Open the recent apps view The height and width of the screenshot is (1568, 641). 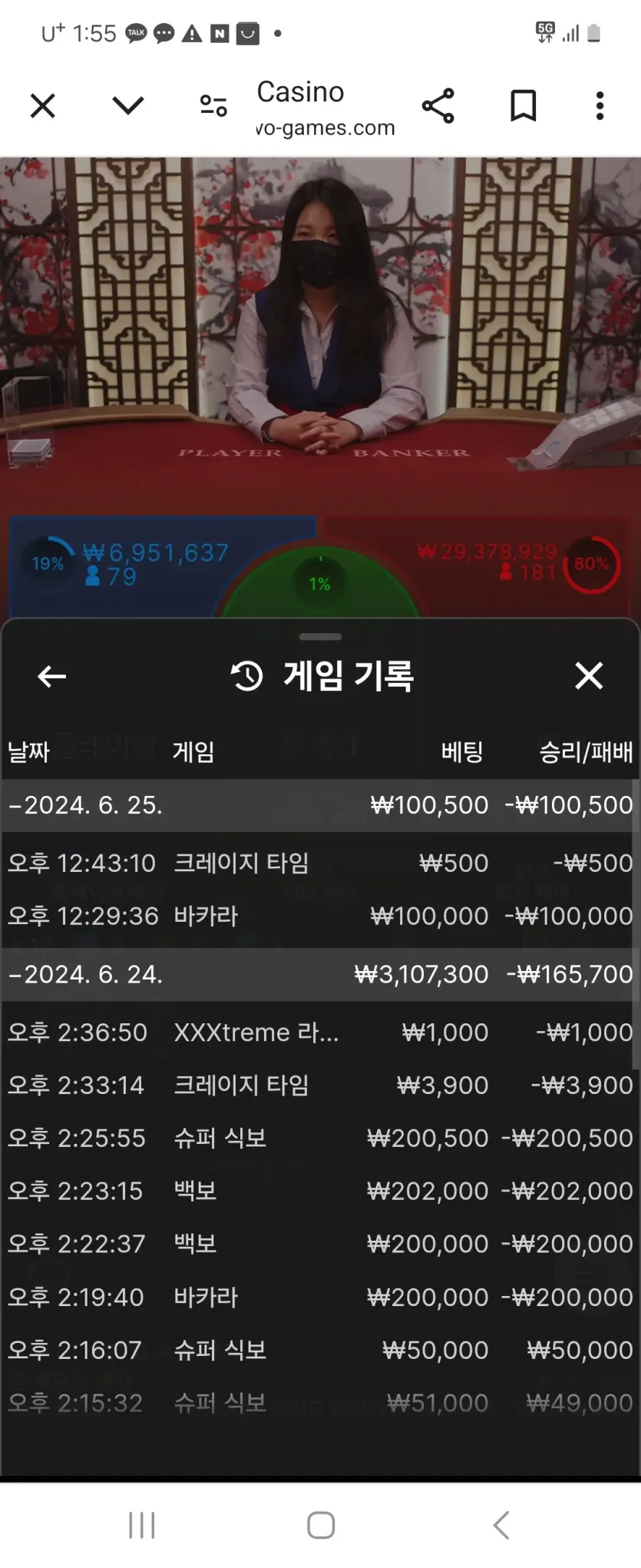pos(142,1525)
